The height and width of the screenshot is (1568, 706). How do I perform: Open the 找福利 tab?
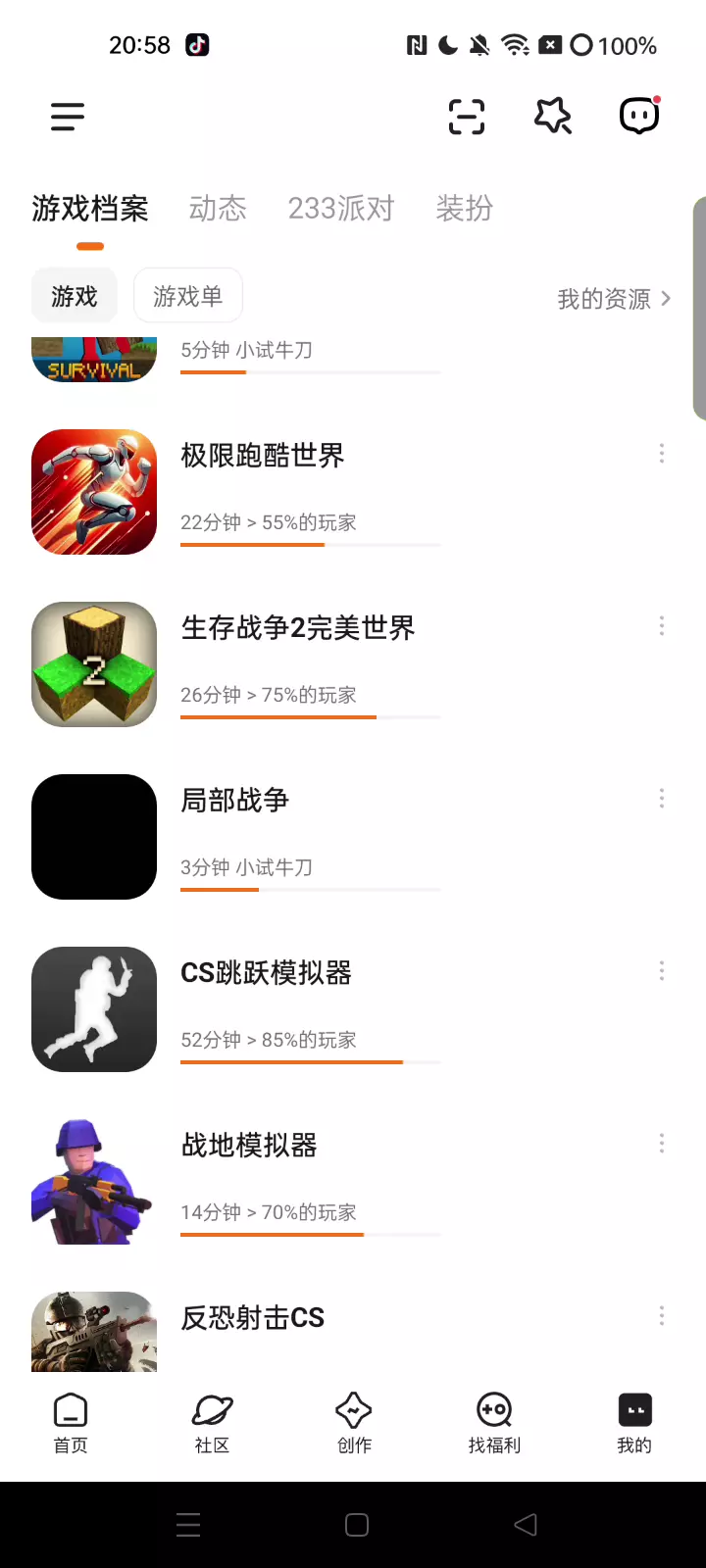pos(494,1423)
